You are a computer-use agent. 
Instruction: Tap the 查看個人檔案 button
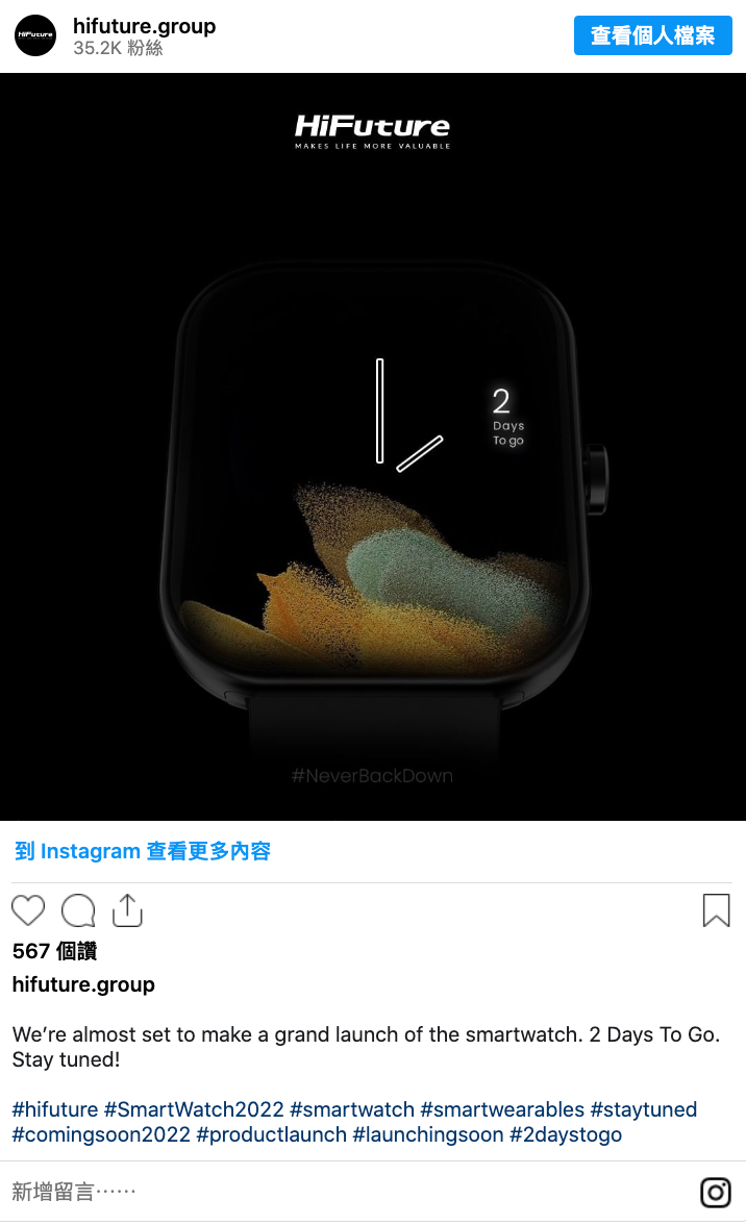click(x=652, y=36)
